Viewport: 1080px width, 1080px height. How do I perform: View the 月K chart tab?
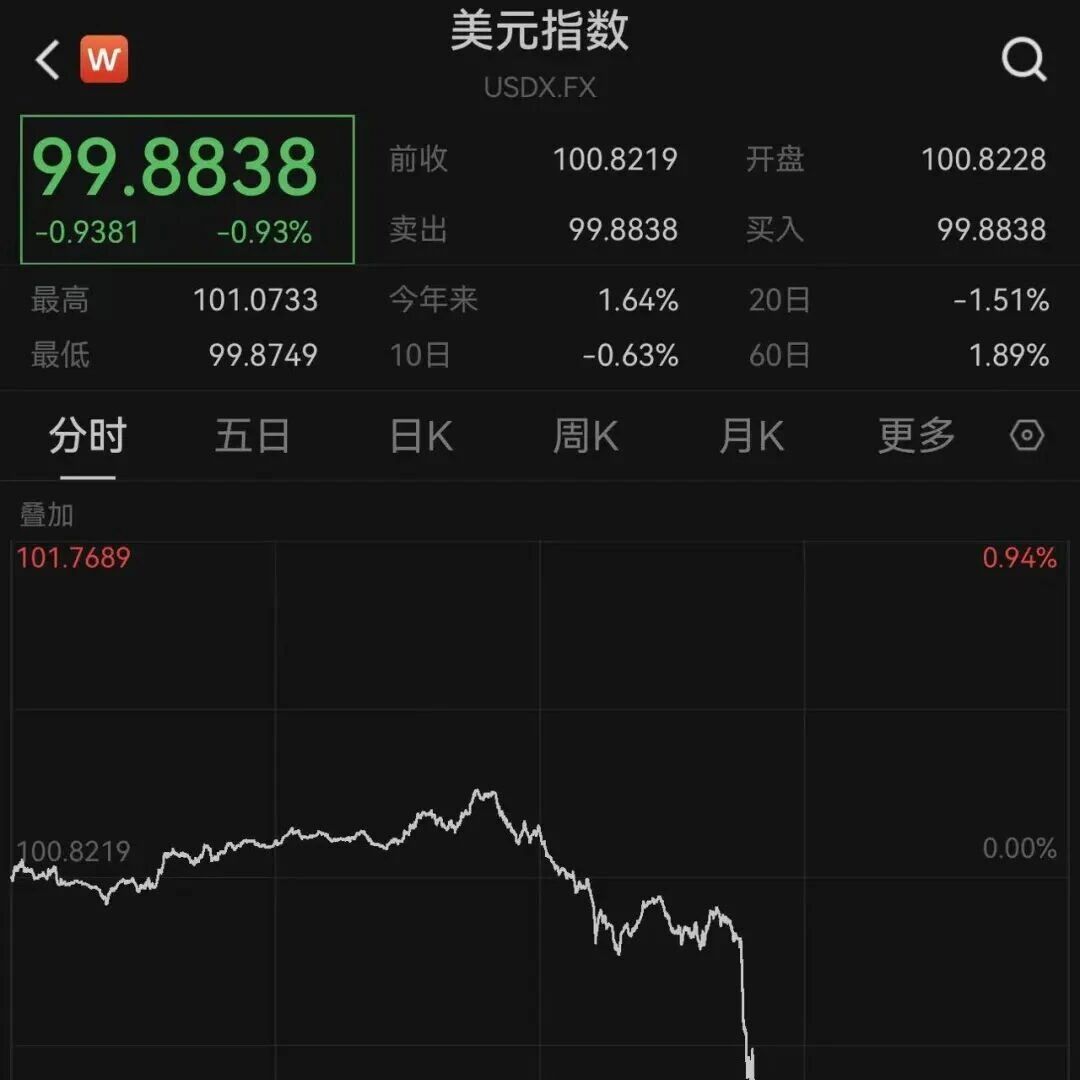coord(751,436)
